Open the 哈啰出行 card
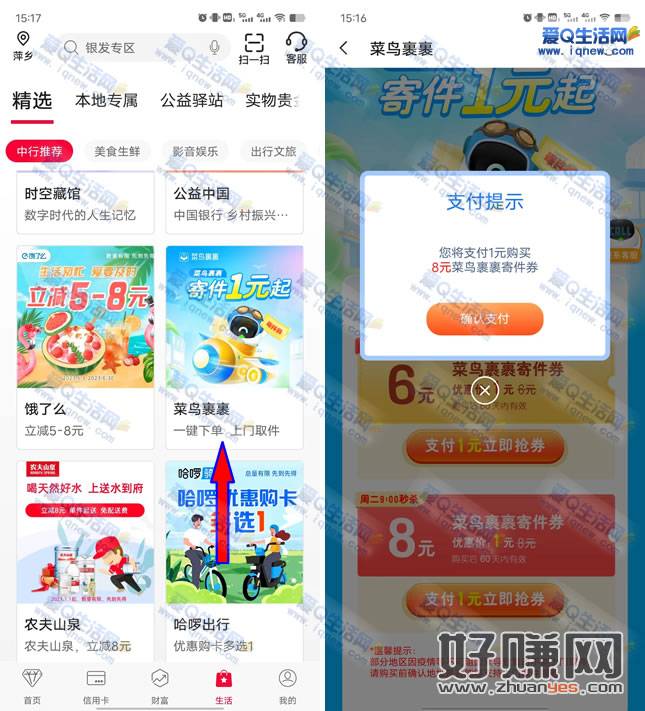The width and height of the screenshot is (645, 711). coord(234,560)
